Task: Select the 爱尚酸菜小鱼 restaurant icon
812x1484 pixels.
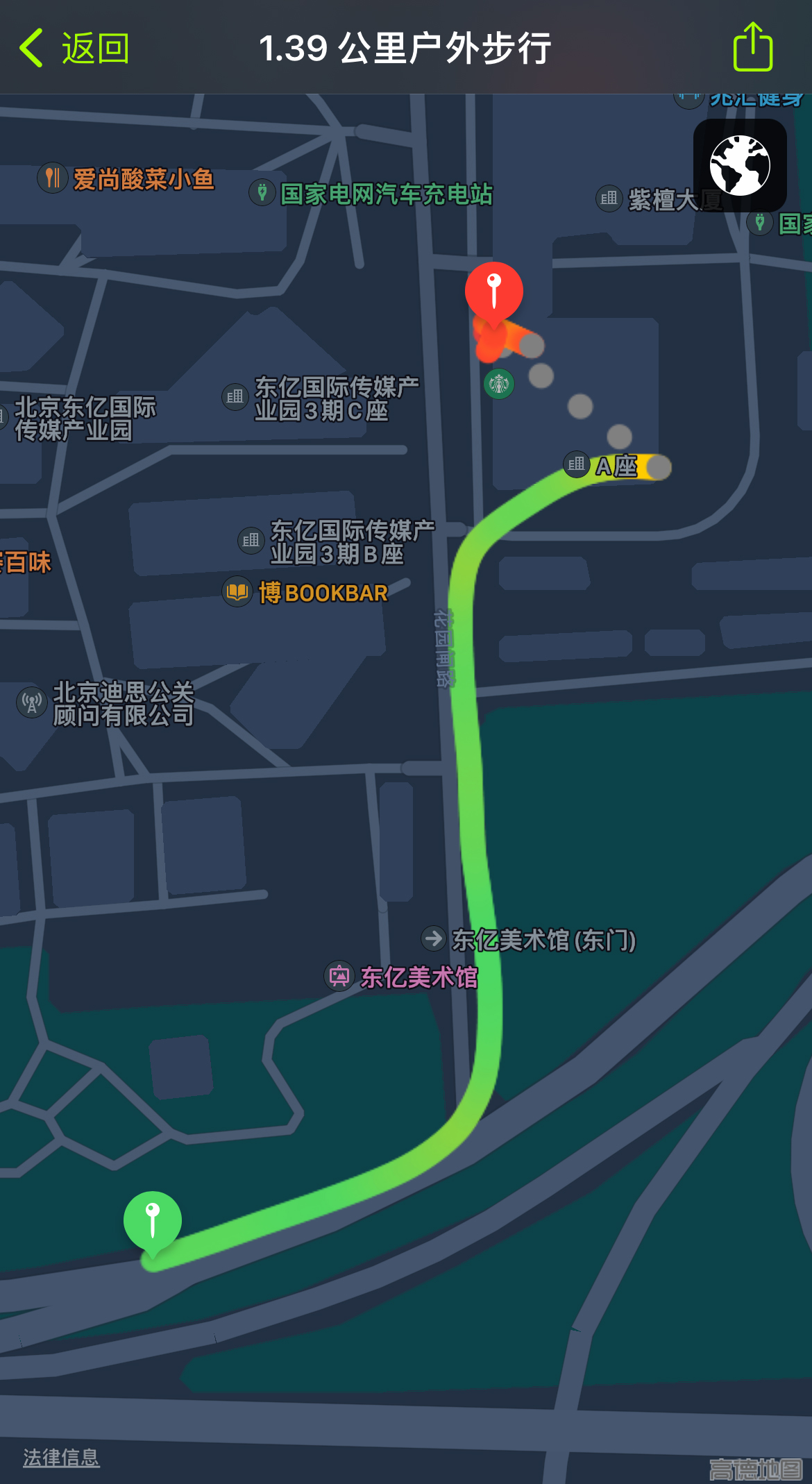Action: [52, 177]
